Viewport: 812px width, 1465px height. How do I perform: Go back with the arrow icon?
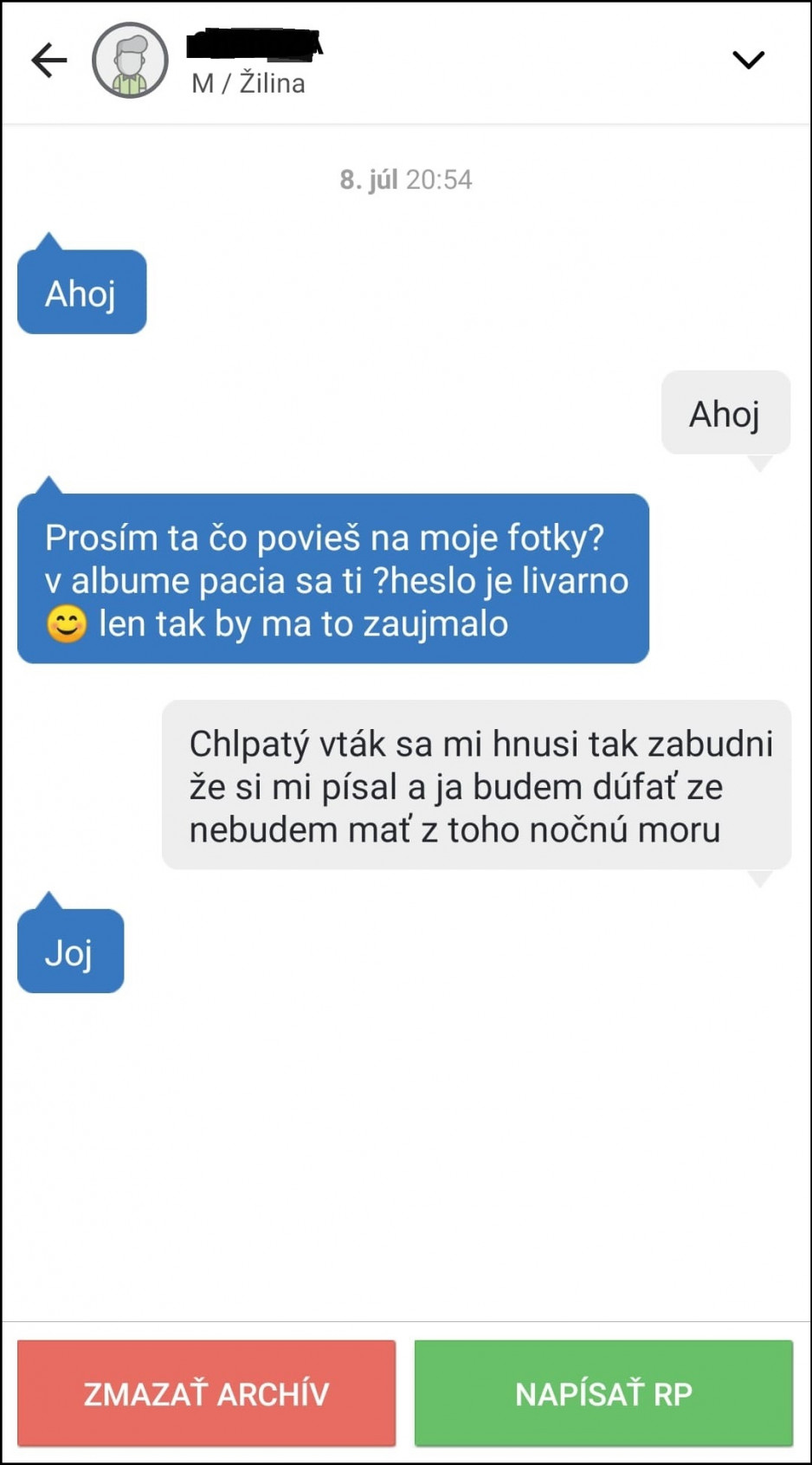tap(48, 60)
